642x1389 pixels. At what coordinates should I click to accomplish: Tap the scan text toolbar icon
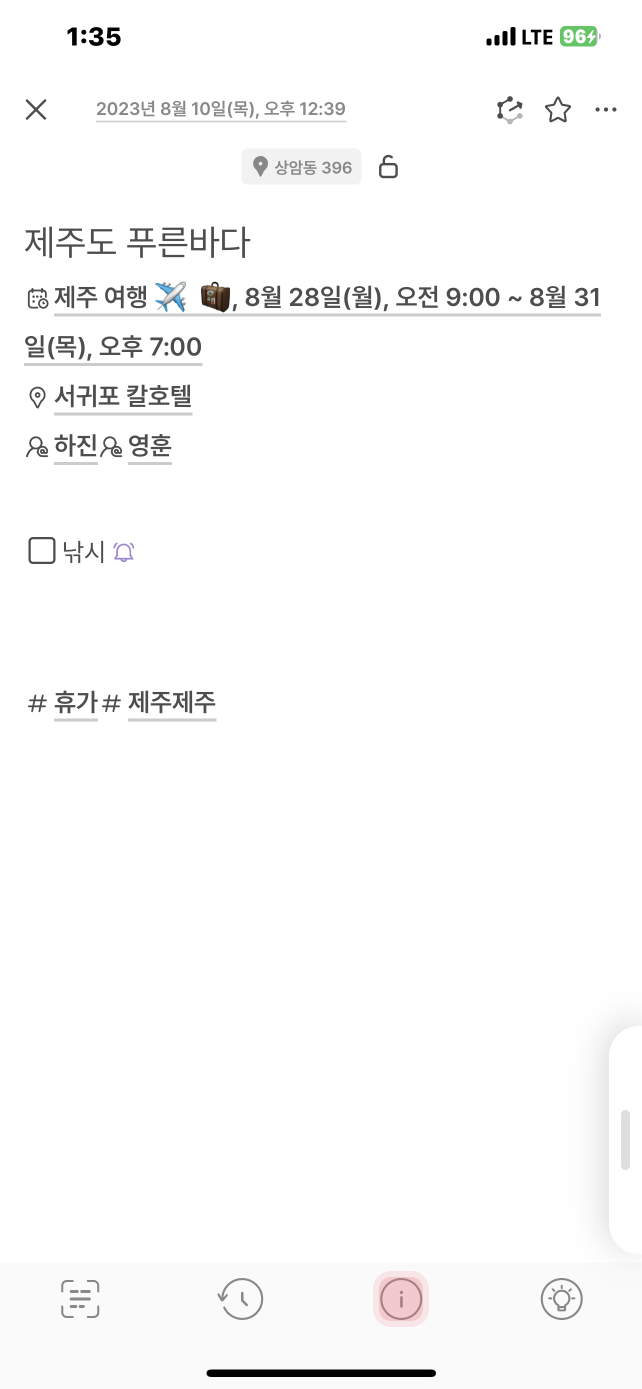(80, 1299)
